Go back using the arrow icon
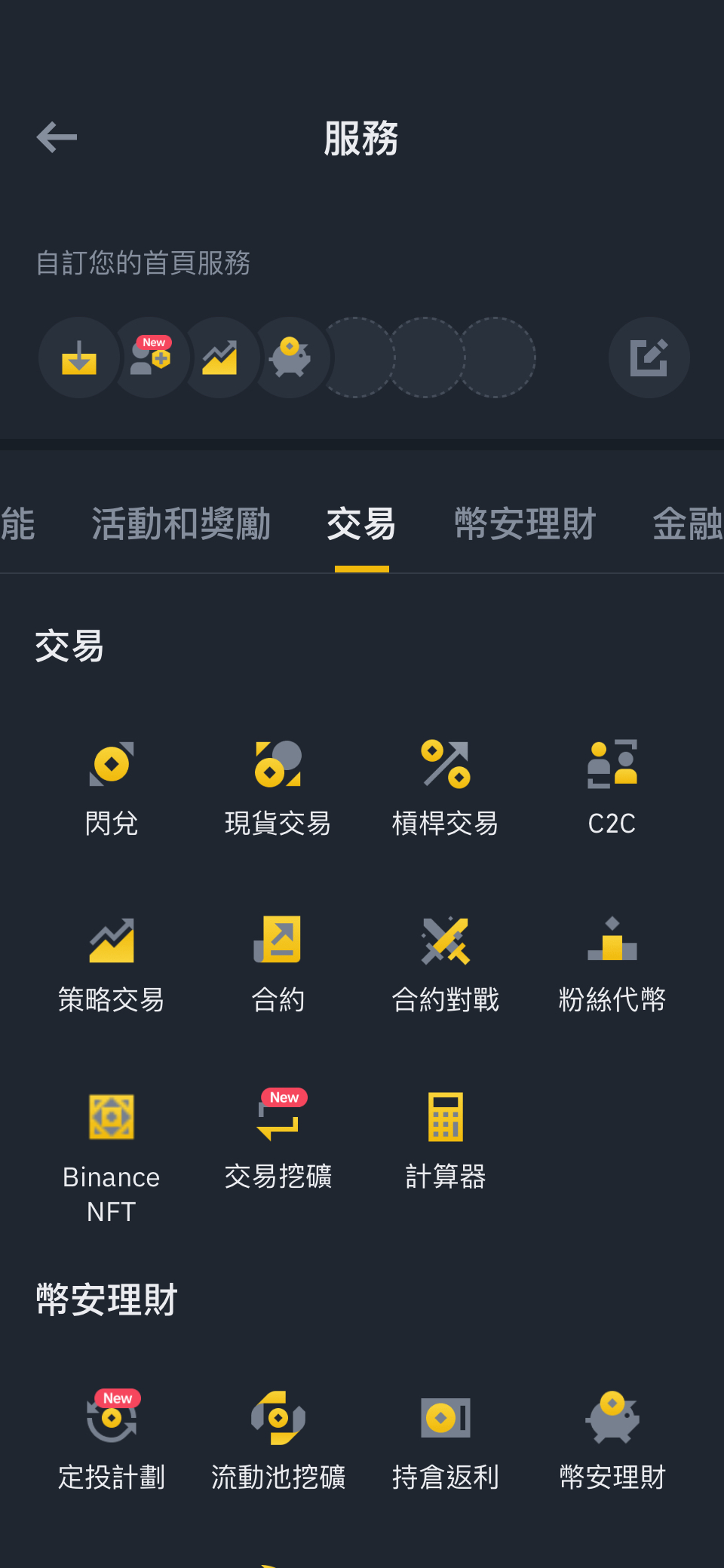Image resolution: width=724 pixels, height=1568 pixels. (57, 137)
